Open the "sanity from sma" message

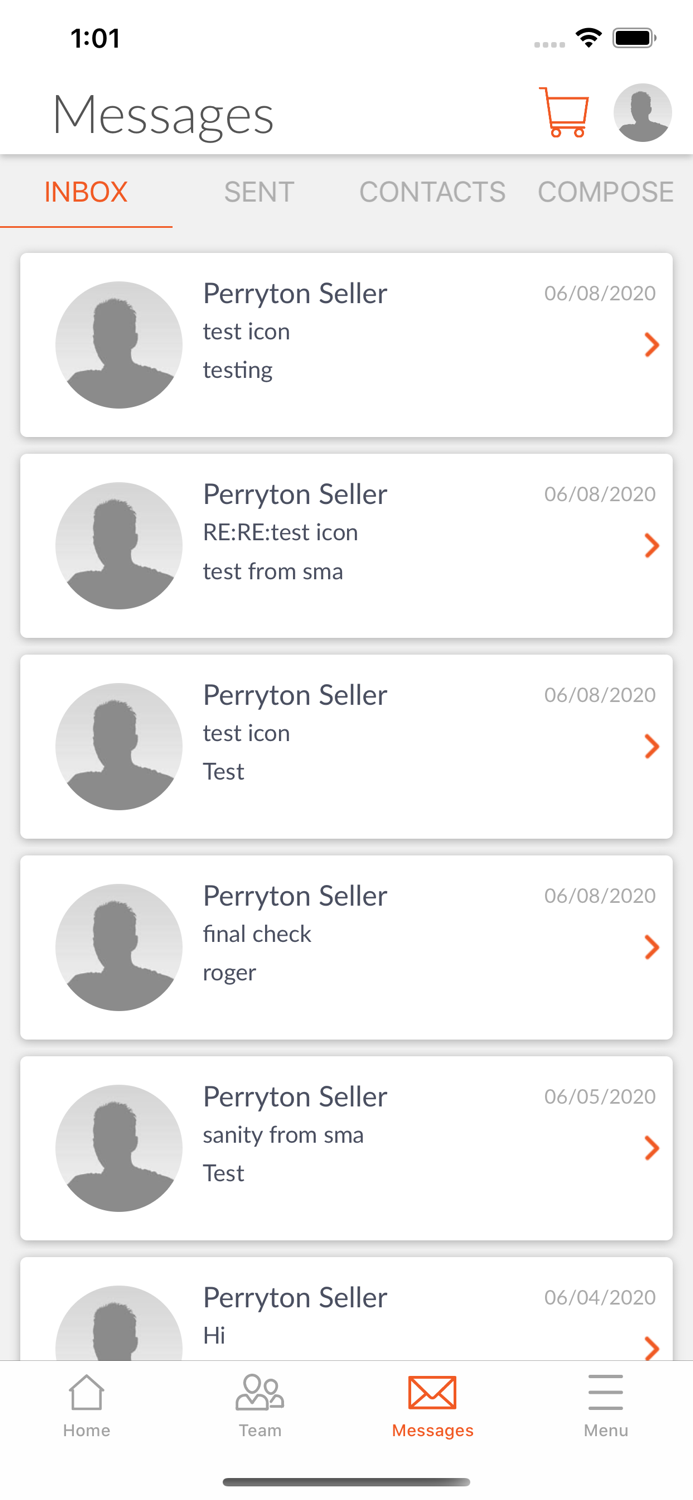coord(346,1148)
